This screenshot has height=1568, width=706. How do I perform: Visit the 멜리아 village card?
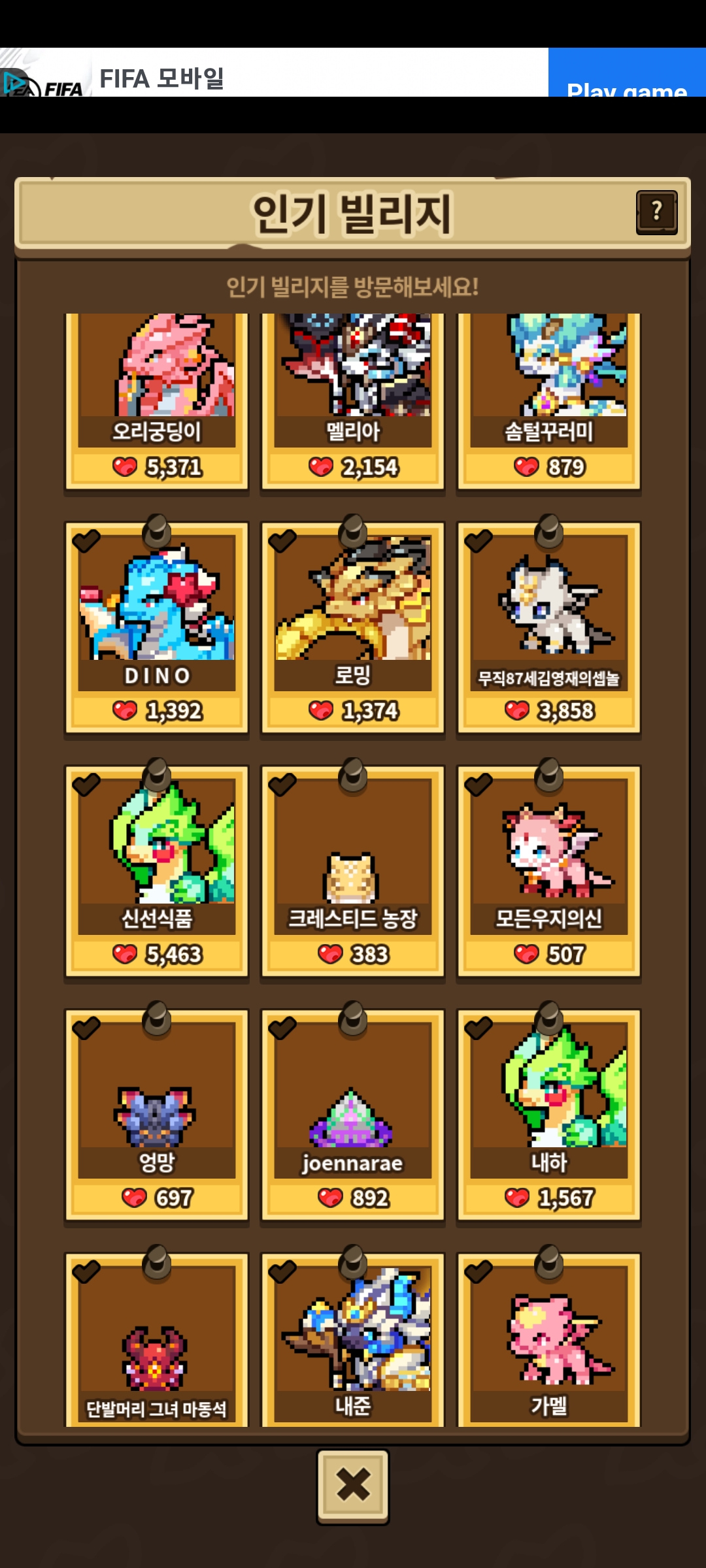coord(353,401)
